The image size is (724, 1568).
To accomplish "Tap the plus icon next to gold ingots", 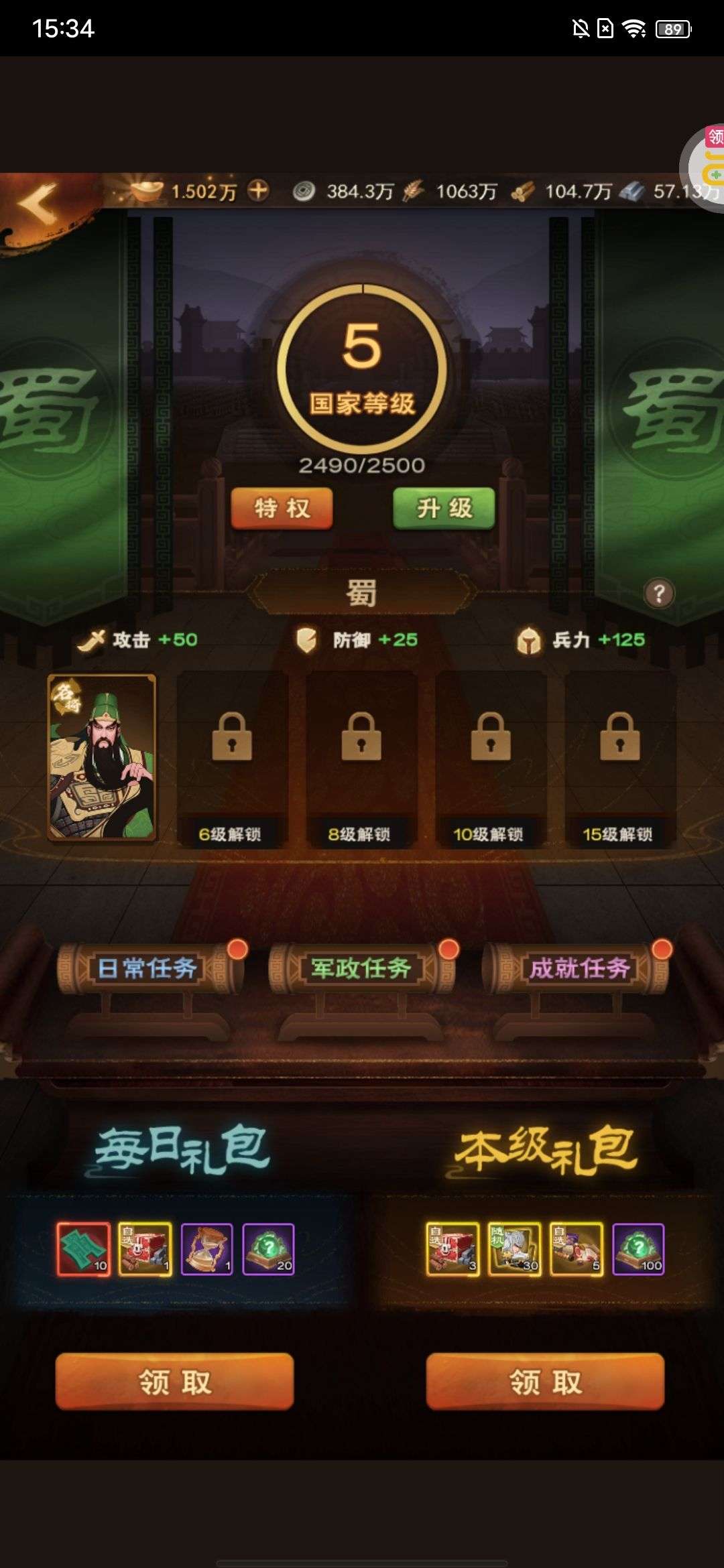I will (x=257, y=191).
